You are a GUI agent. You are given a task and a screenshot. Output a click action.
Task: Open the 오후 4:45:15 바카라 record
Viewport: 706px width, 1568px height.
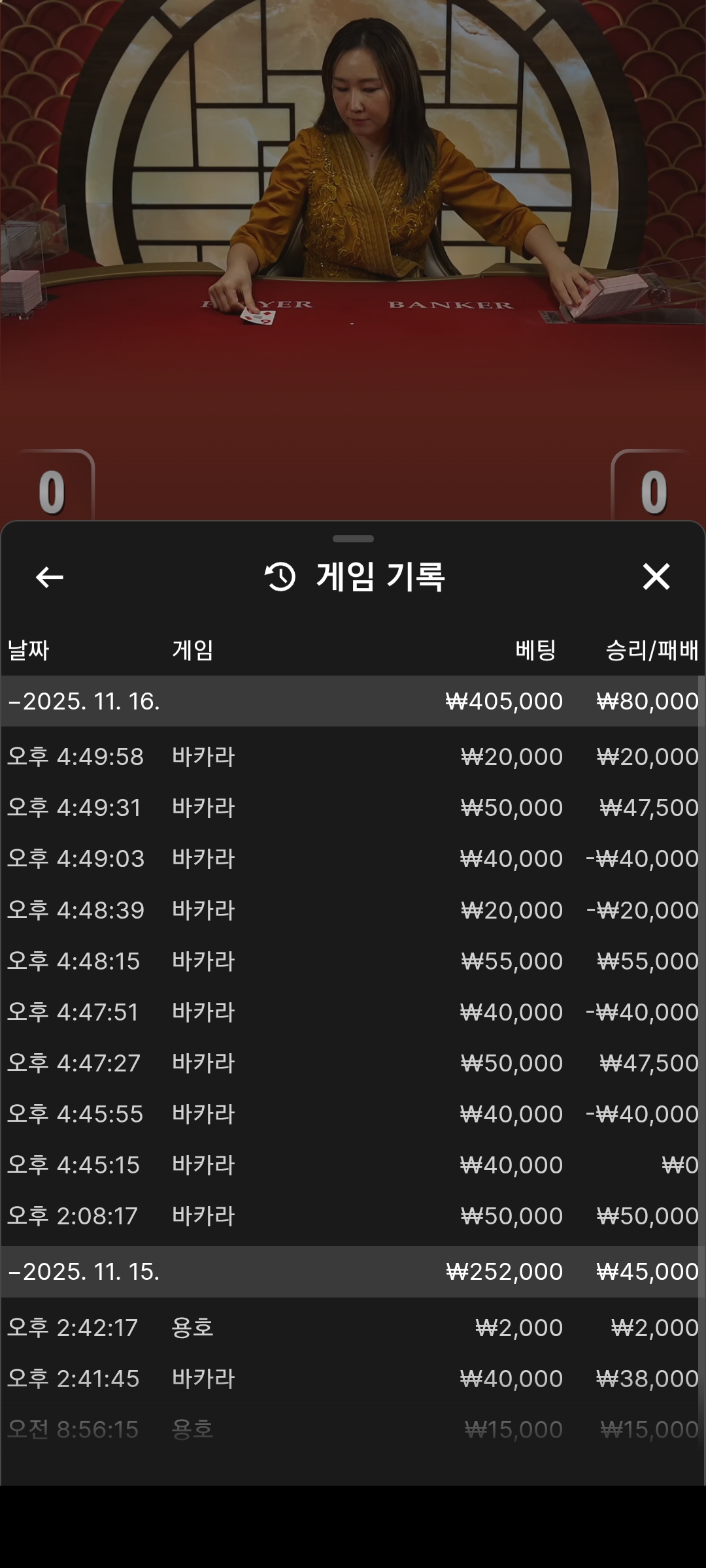click(x=353, y=1165)
